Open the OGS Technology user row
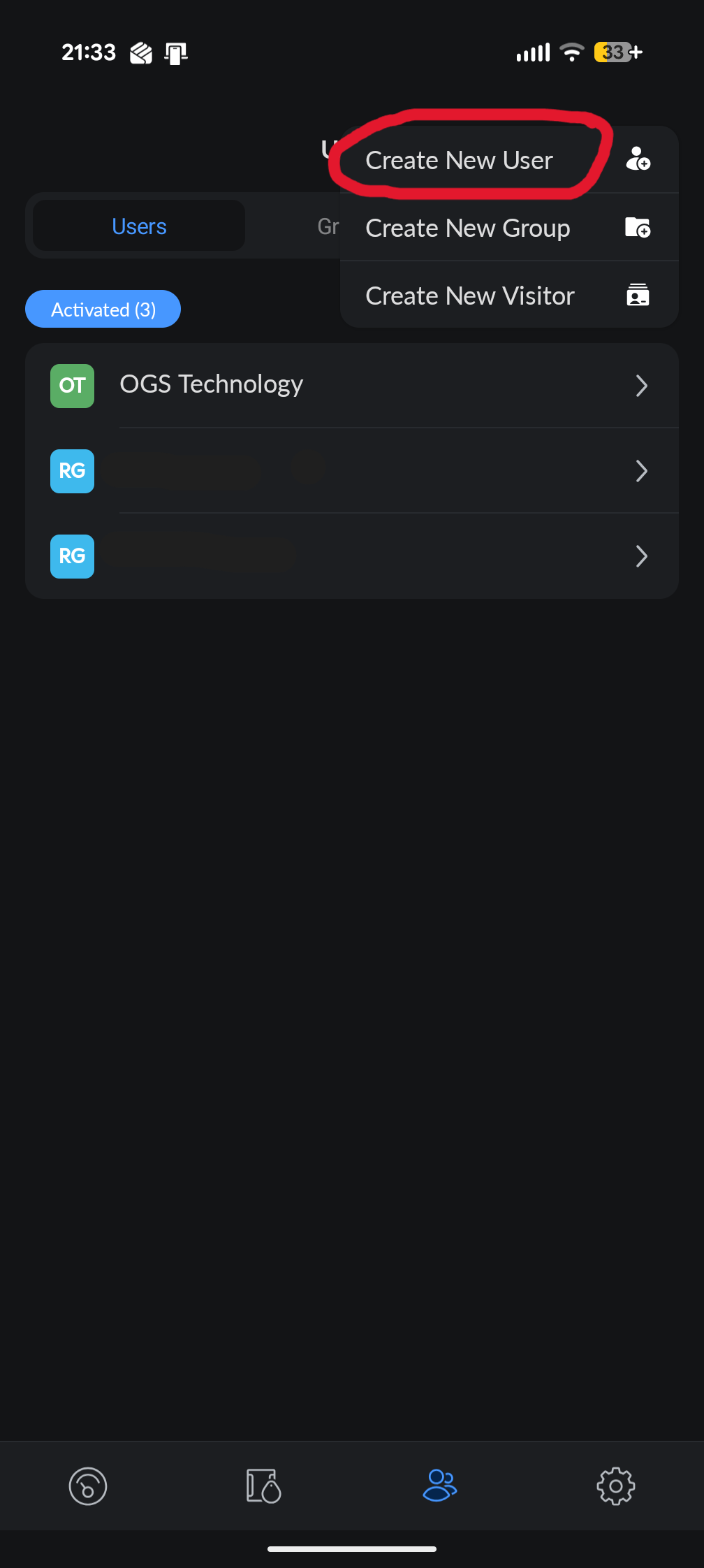Image resolution: width=704 pixels, height=1568 pixels. click(x=351, y=385)
